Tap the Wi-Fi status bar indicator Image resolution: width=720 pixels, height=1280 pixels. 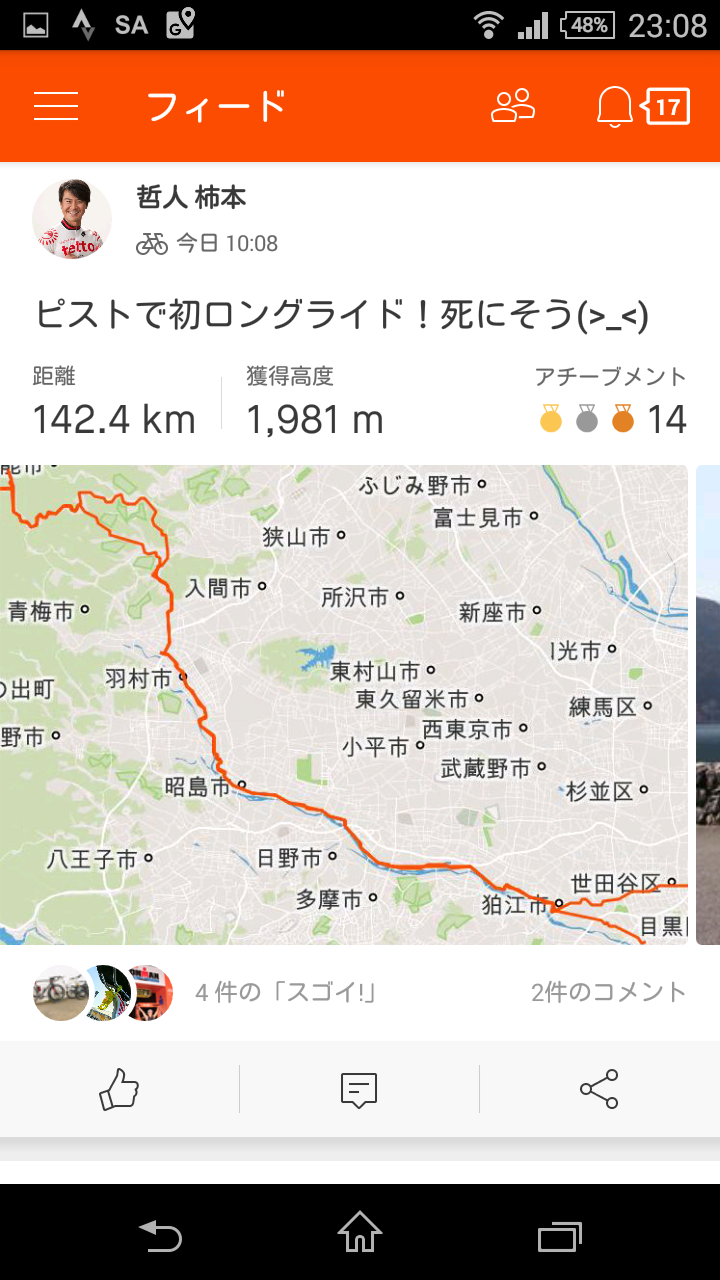489,25
